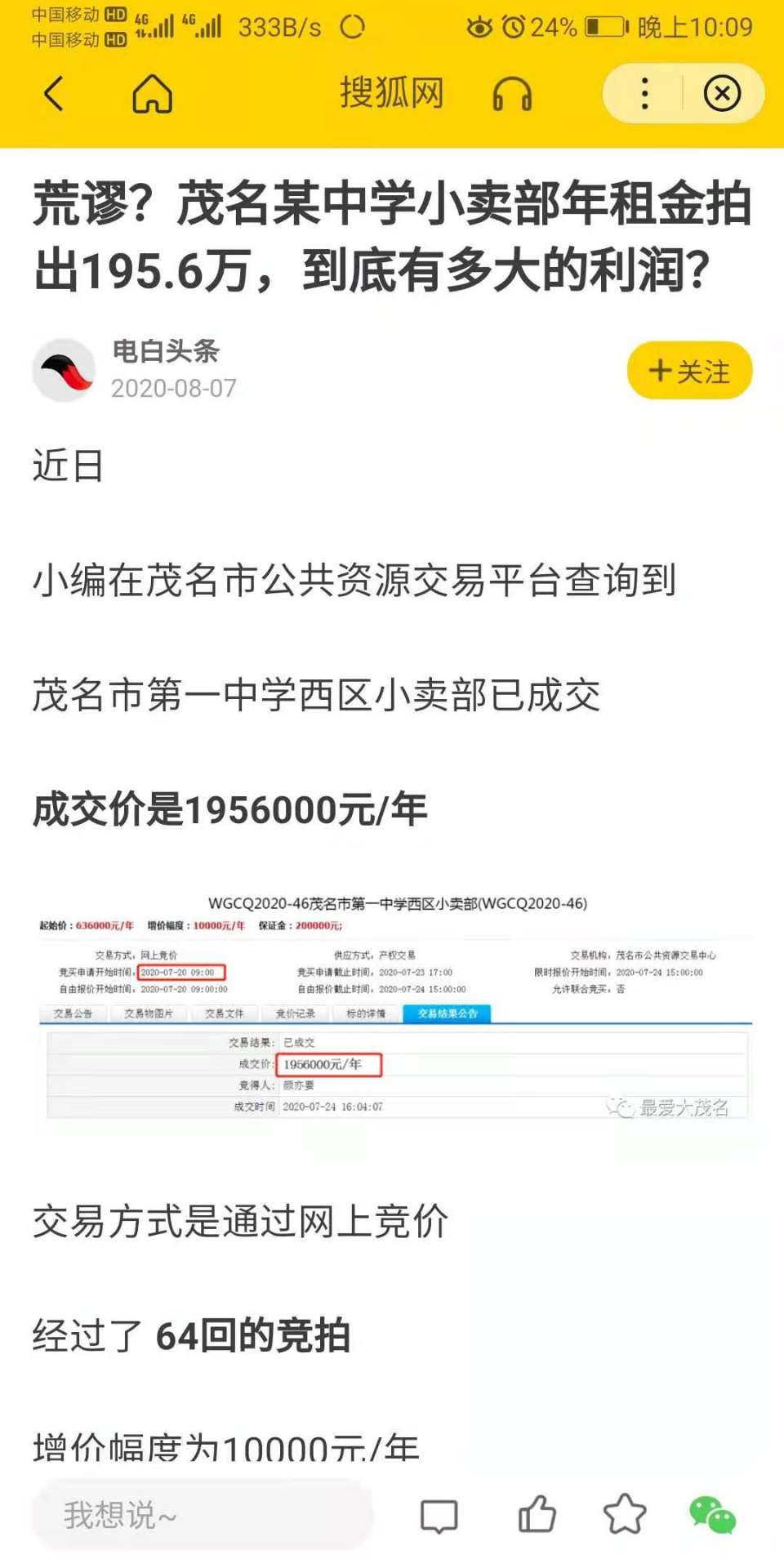Close the mini program
The image size is (784, 1568).
722,94
